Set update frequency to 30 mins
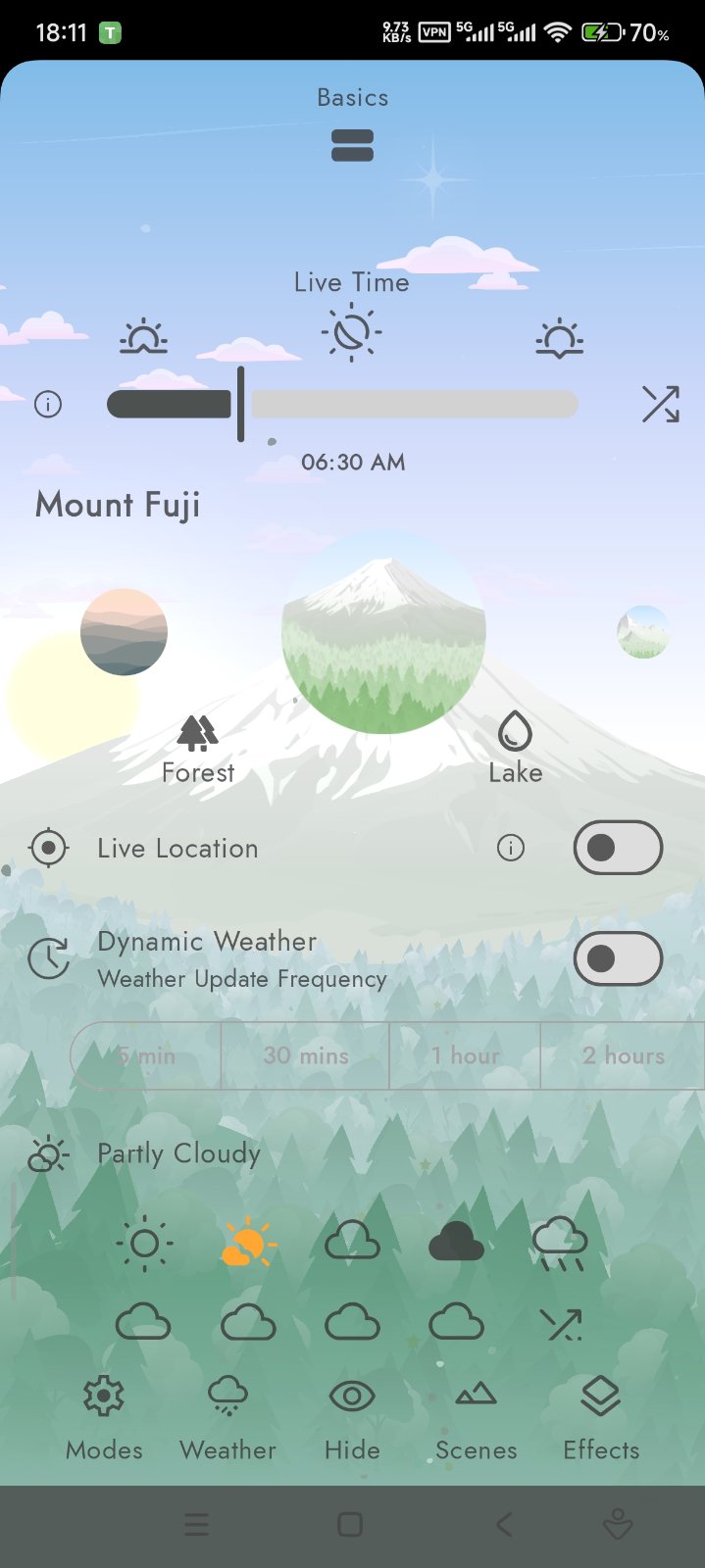This screenshot has height=1568, width=705. click(x=305, y=1055)
